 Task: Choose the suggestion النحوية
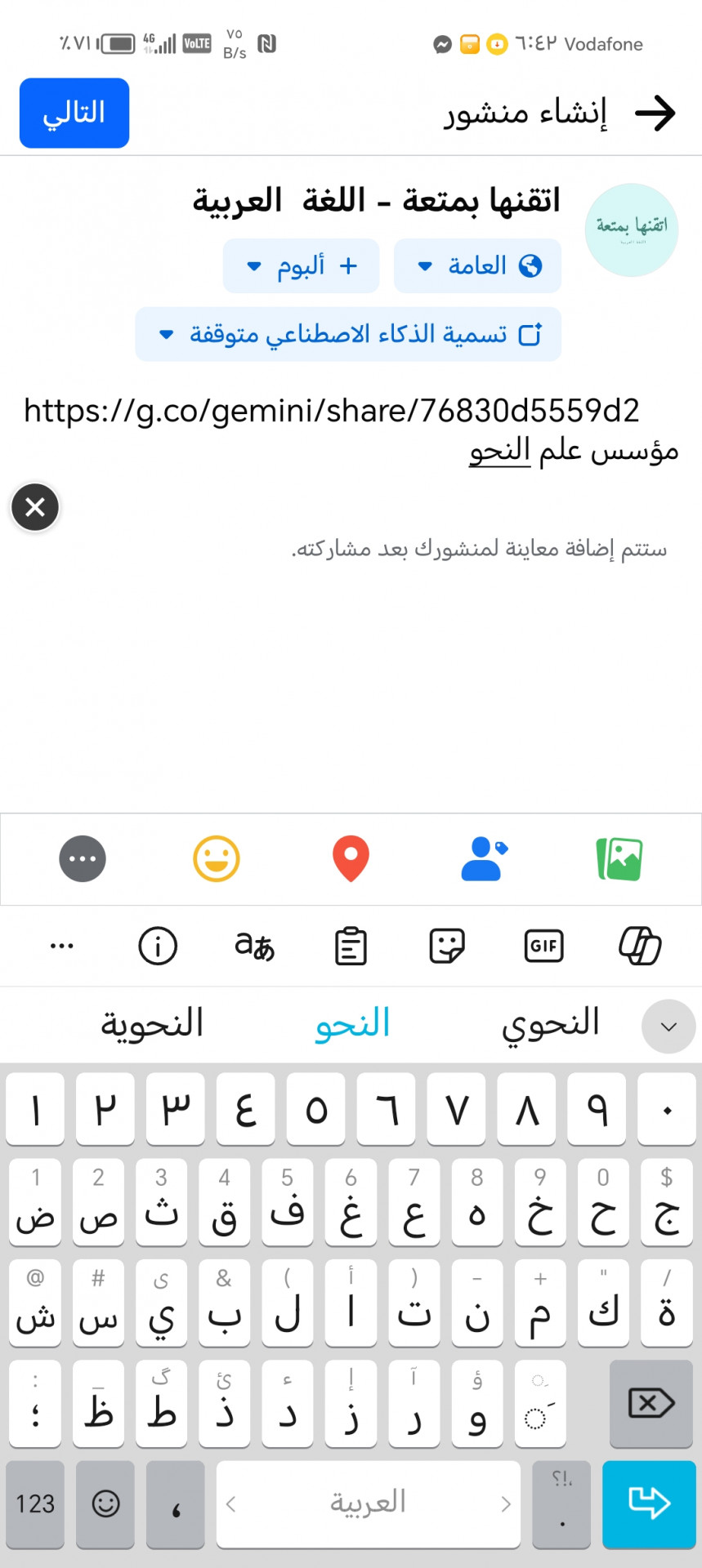[152, 1024]
